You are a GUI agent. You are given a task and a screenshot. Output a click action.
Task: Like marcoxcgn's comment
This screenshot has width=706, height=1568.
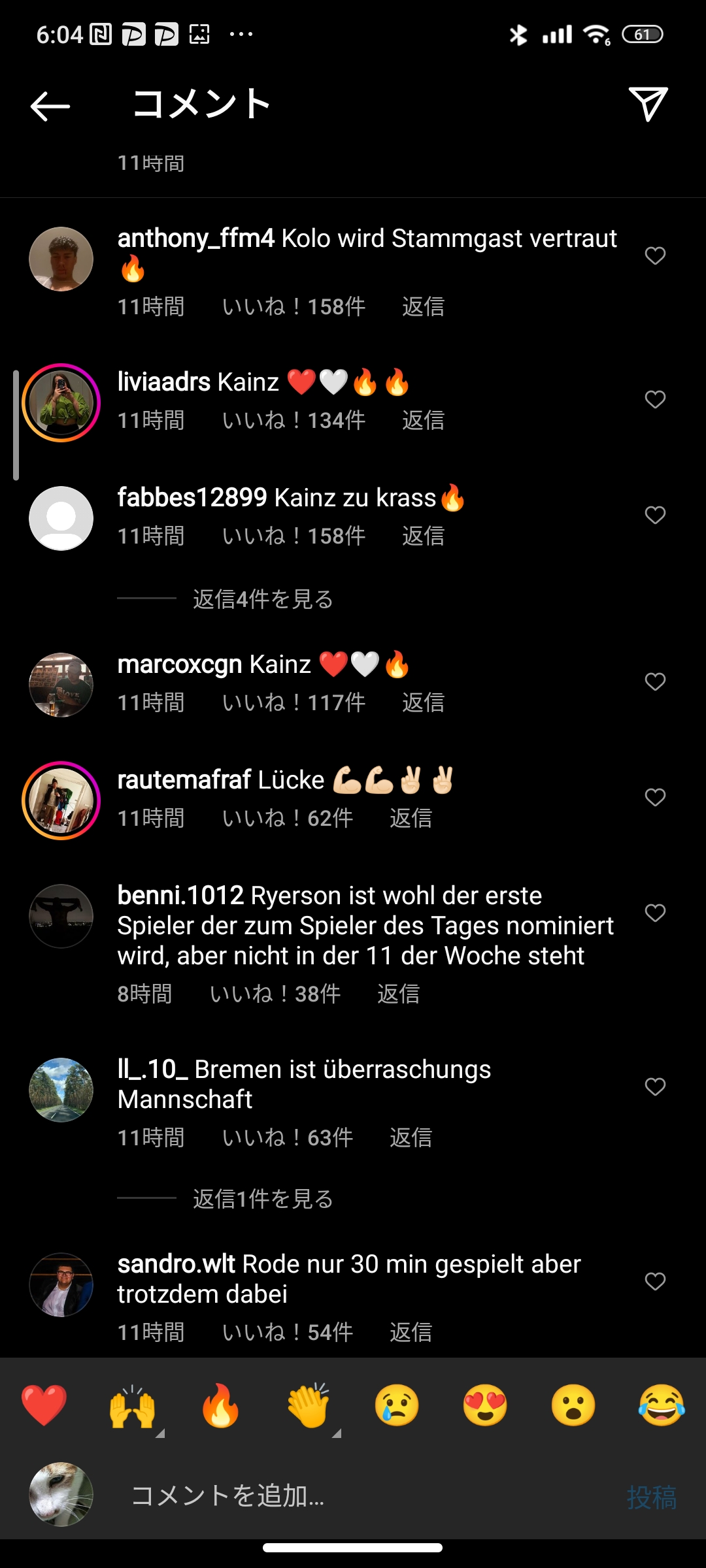(x=655, y=681)
